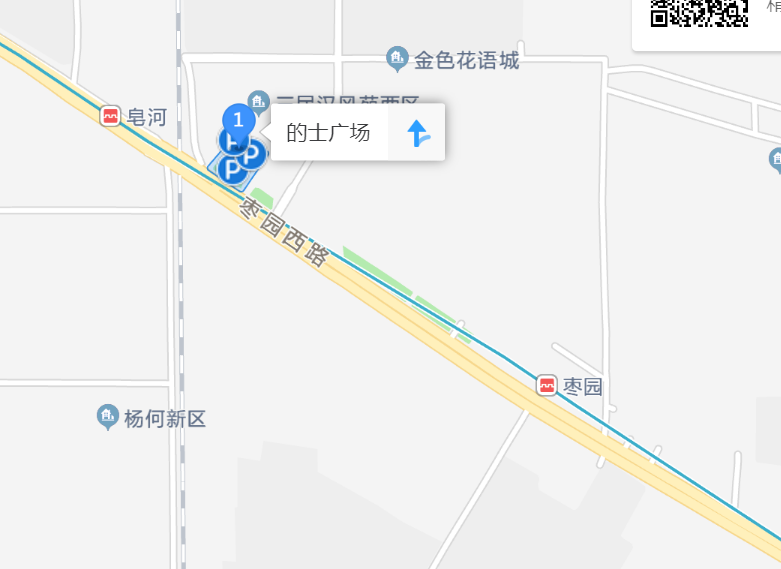Open the 的士广场 place label

click(328, 133)
